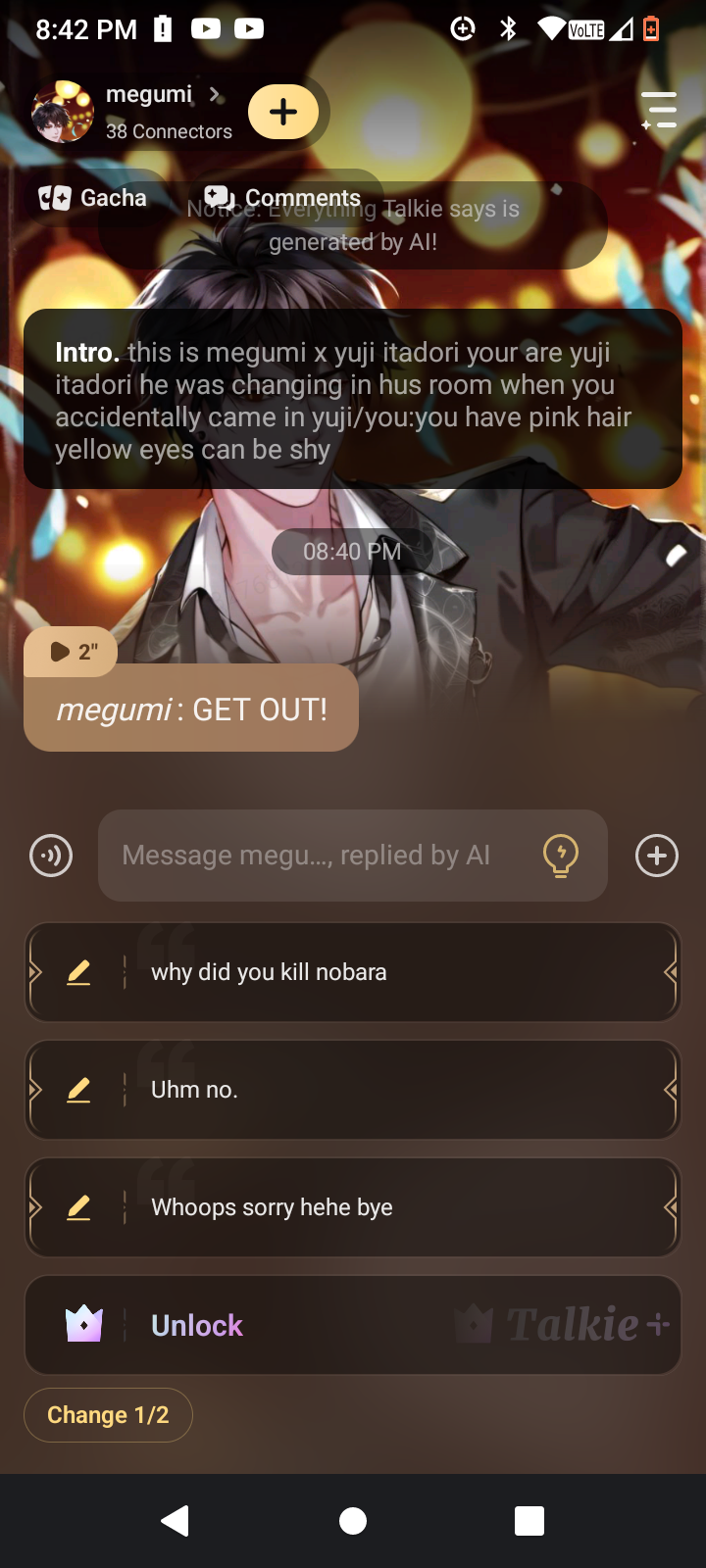
Task: Open the Gacha section
Action: [x=94, y=198]
